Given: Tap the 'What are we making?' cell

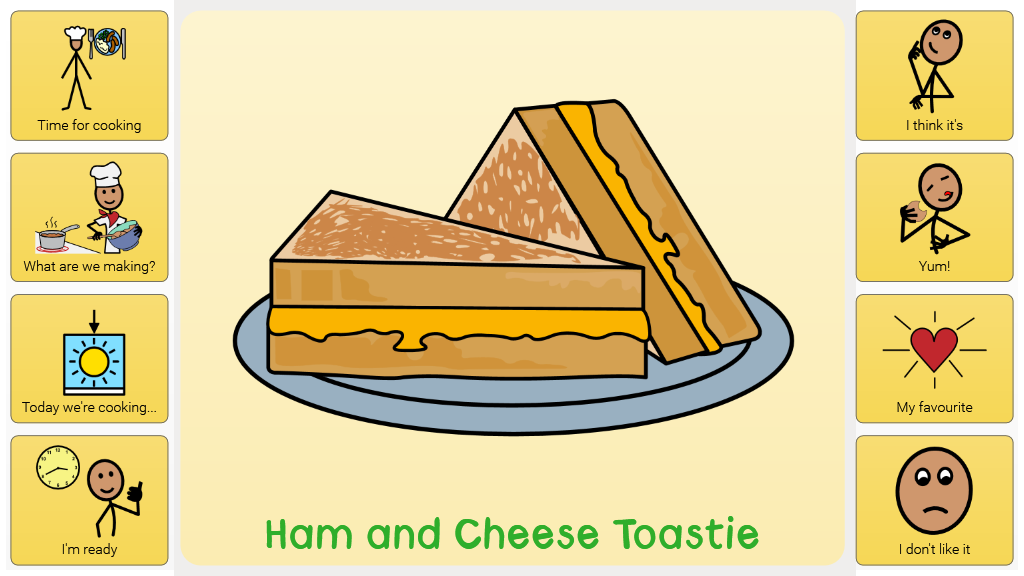Looking at the screenshot, I should click(x=89, y=217).
